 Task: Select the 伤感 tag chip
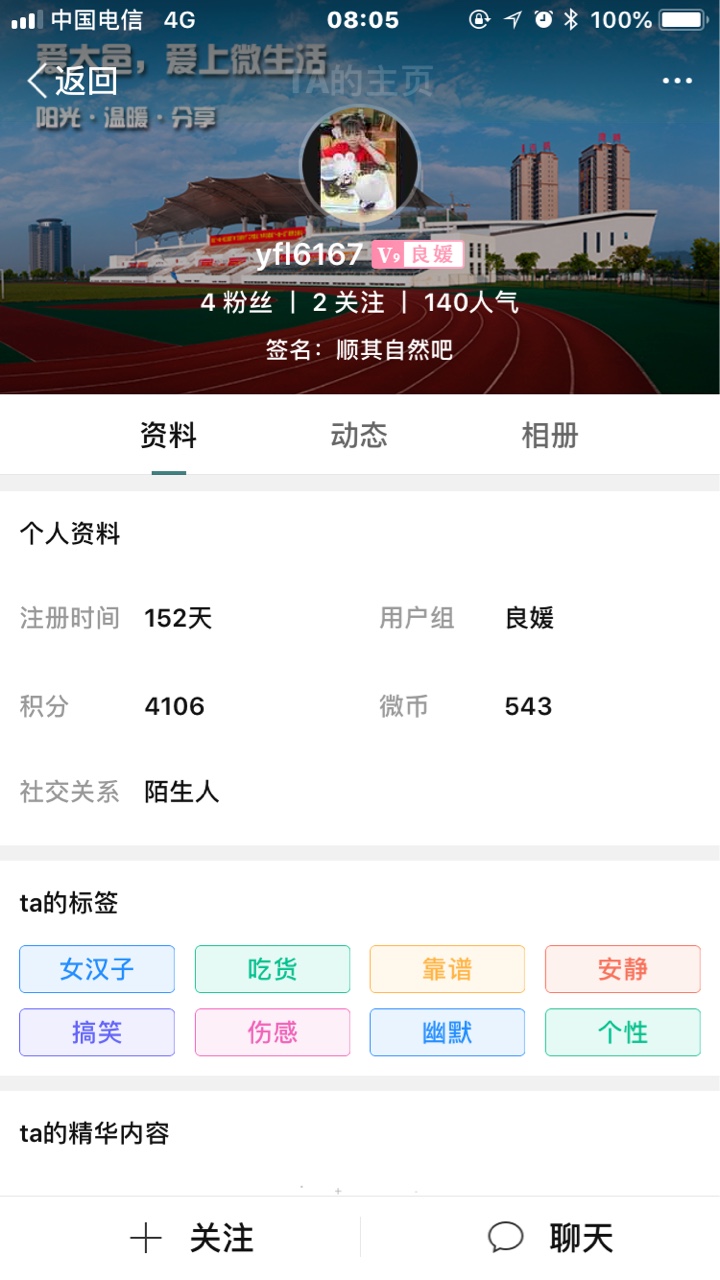(272, 1032)
